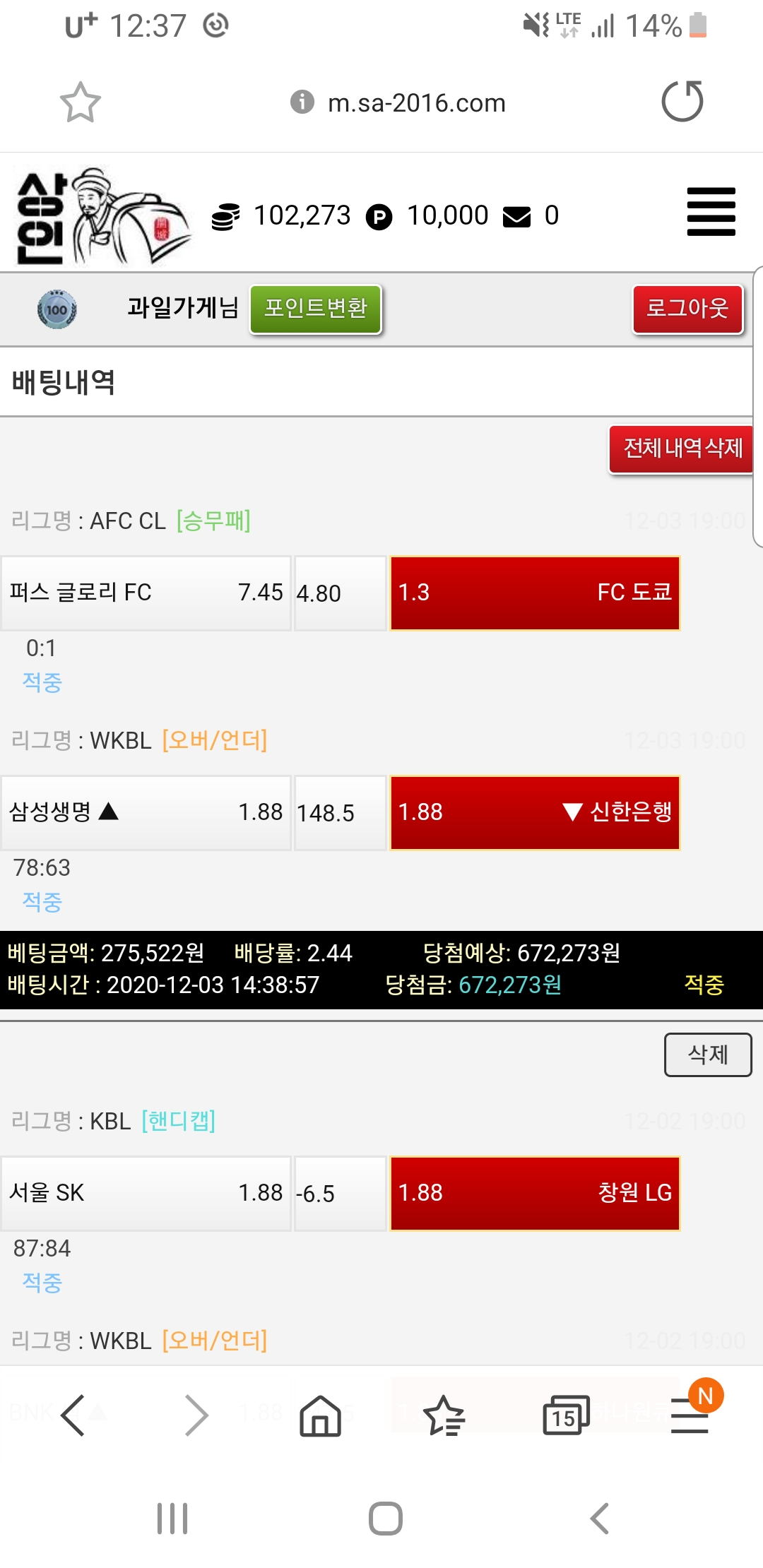763x1568 pixels.
Task: Go forward with the browser forward arrow
Action: [x=196, y=1415]
